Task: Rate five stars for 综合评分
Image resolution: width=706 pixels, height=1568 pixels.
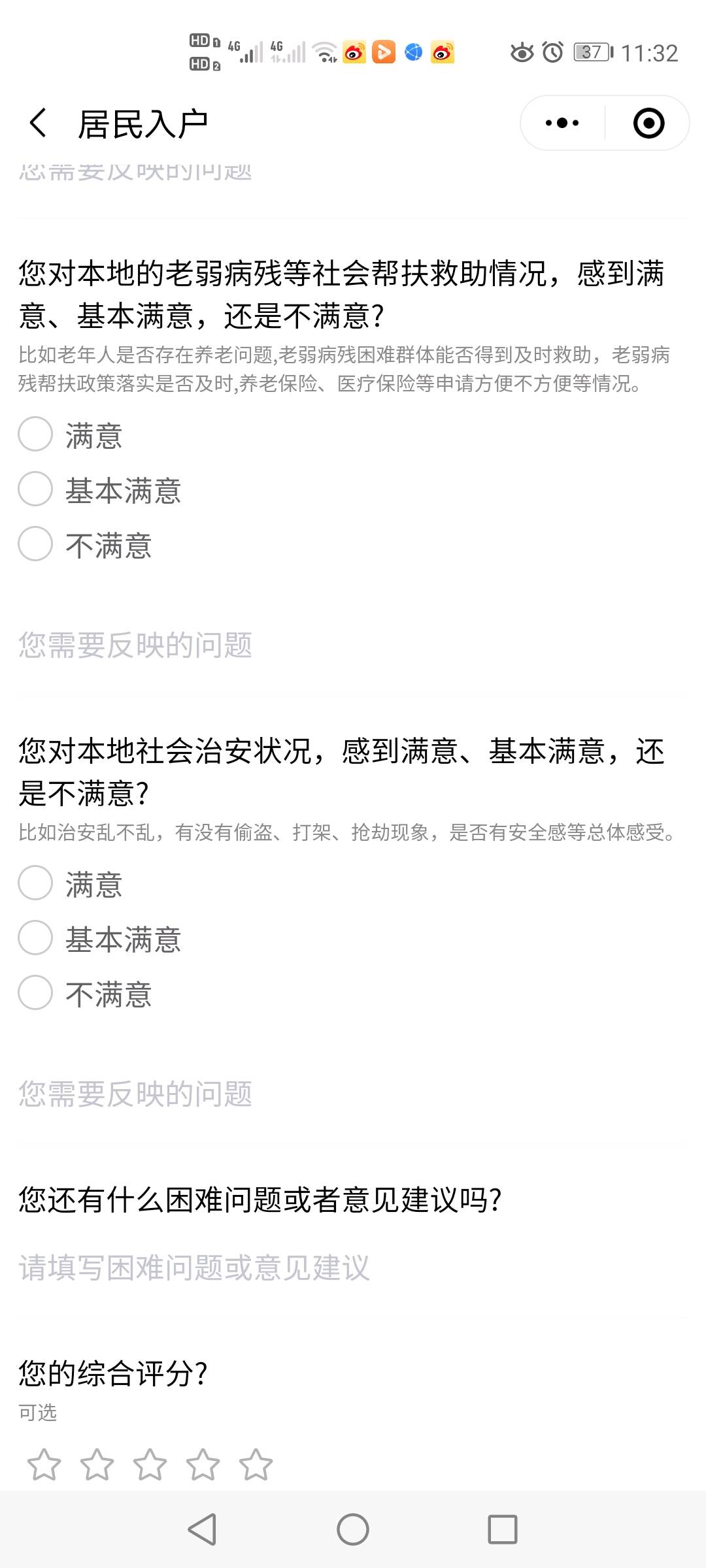Action: tap(256, 1464)
